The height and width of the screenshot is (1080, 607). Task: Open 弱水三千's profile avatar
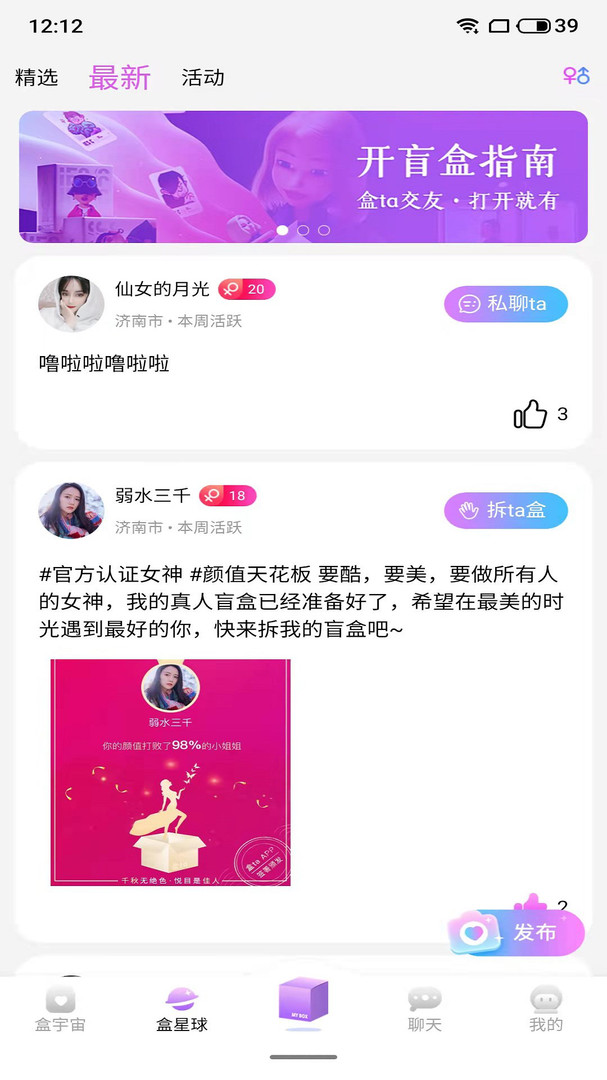(x=71, y=510)
